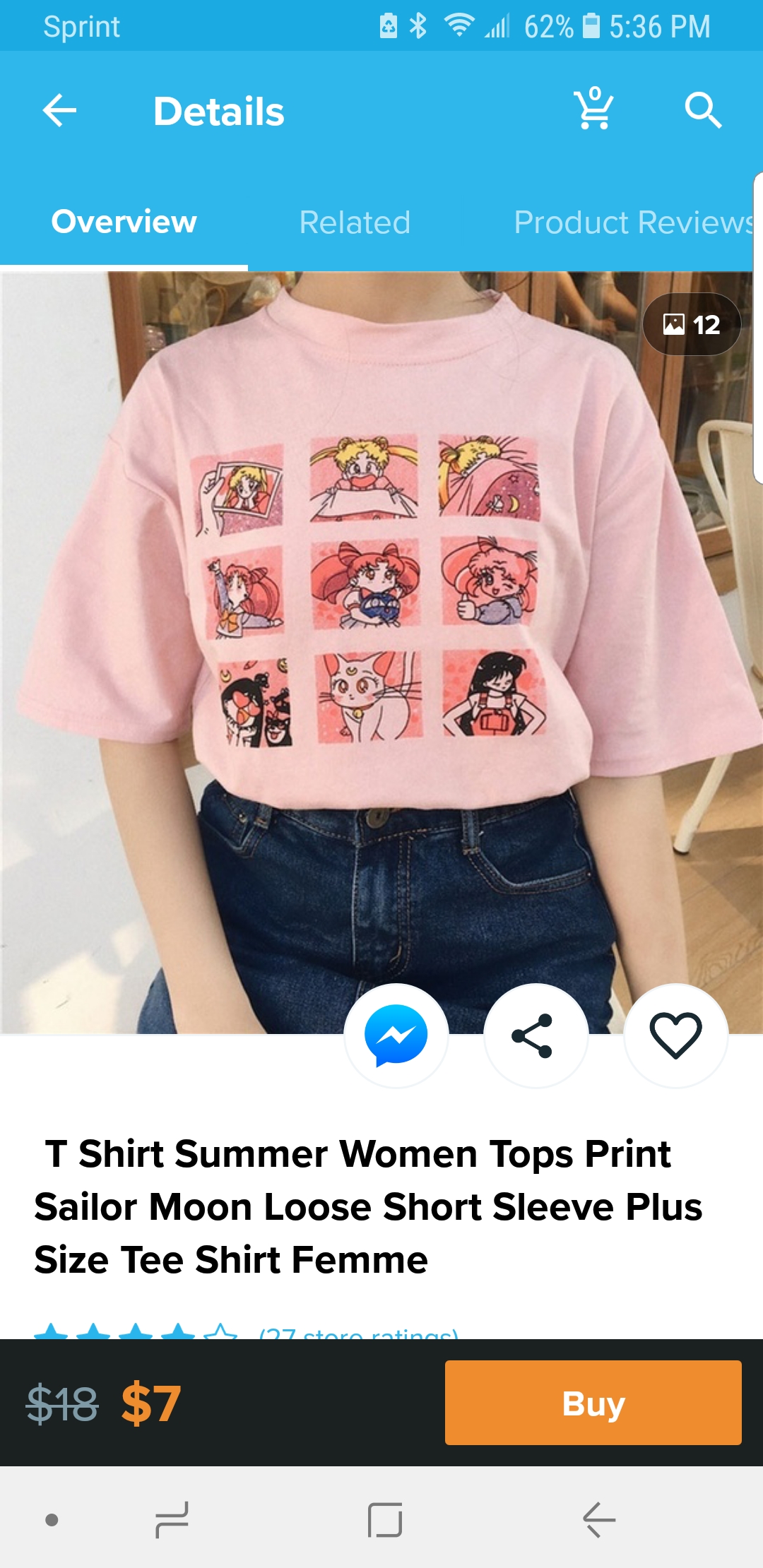Open recent apps from the navigation bar

[x=172, y=1519]
